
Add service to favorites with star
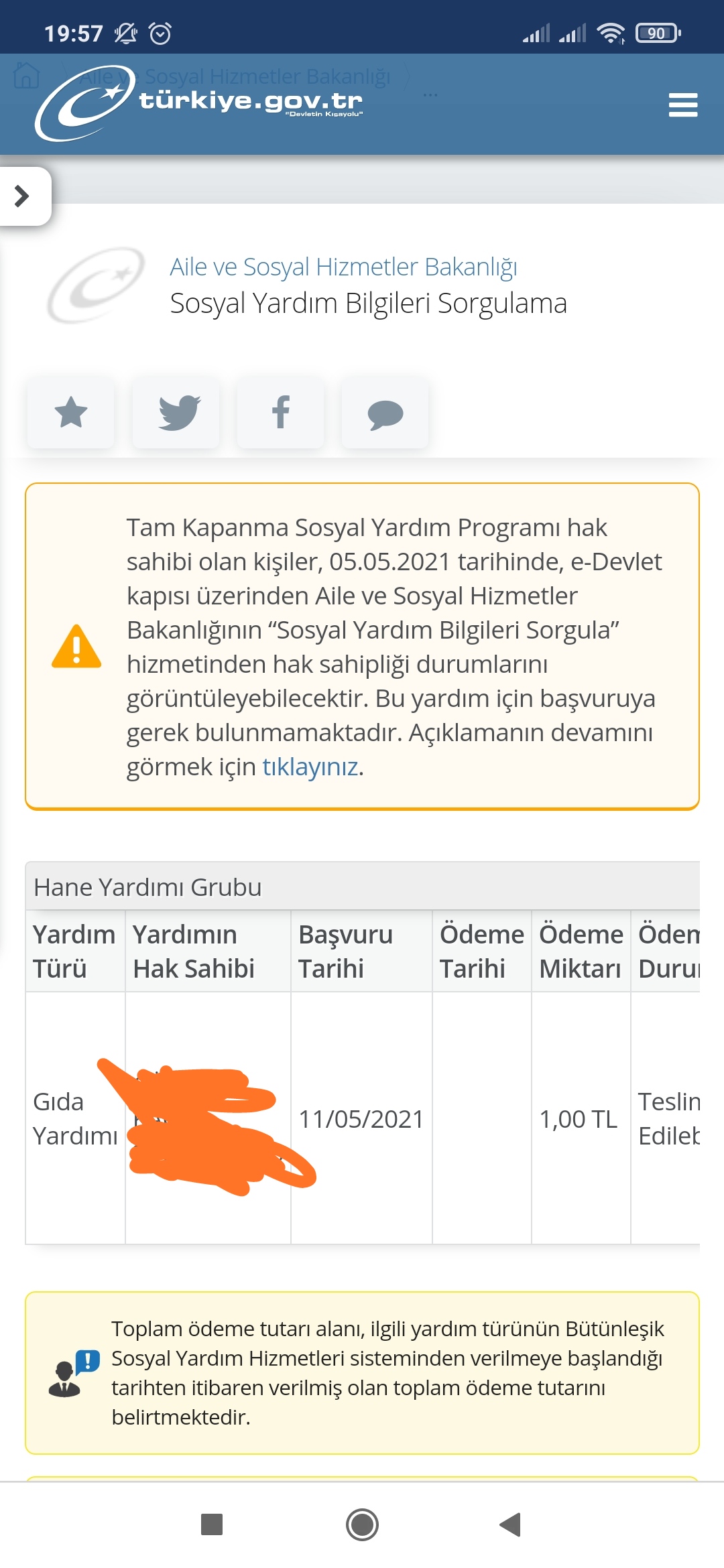71,412
